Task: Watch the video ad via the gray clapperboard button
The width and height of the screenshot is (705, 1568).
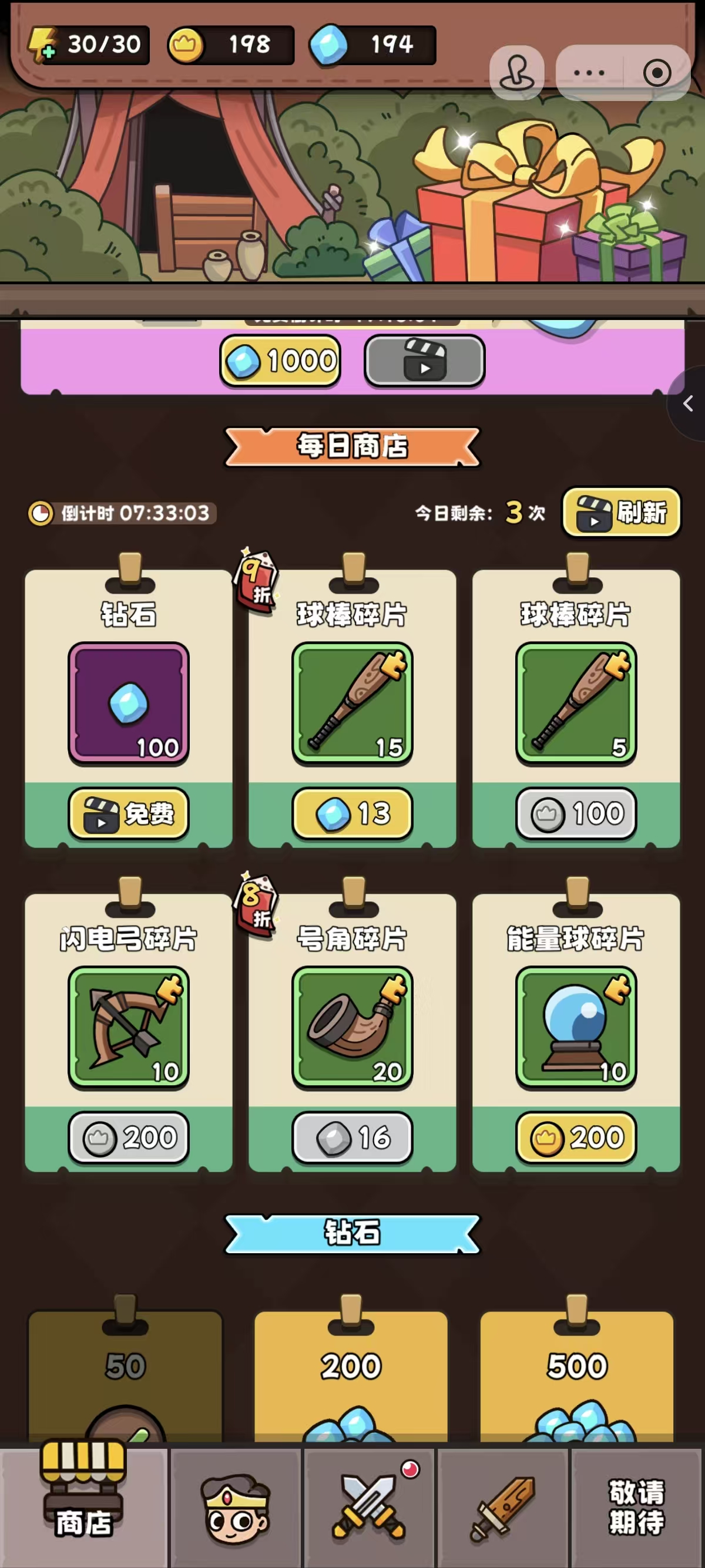Action: (424, 361)
